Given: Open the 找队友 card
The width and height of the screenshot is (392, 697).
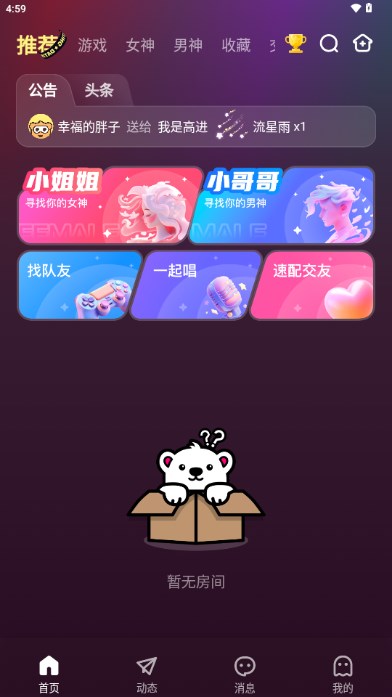Looking at the screenshot, I should click(x=80, y=285).
